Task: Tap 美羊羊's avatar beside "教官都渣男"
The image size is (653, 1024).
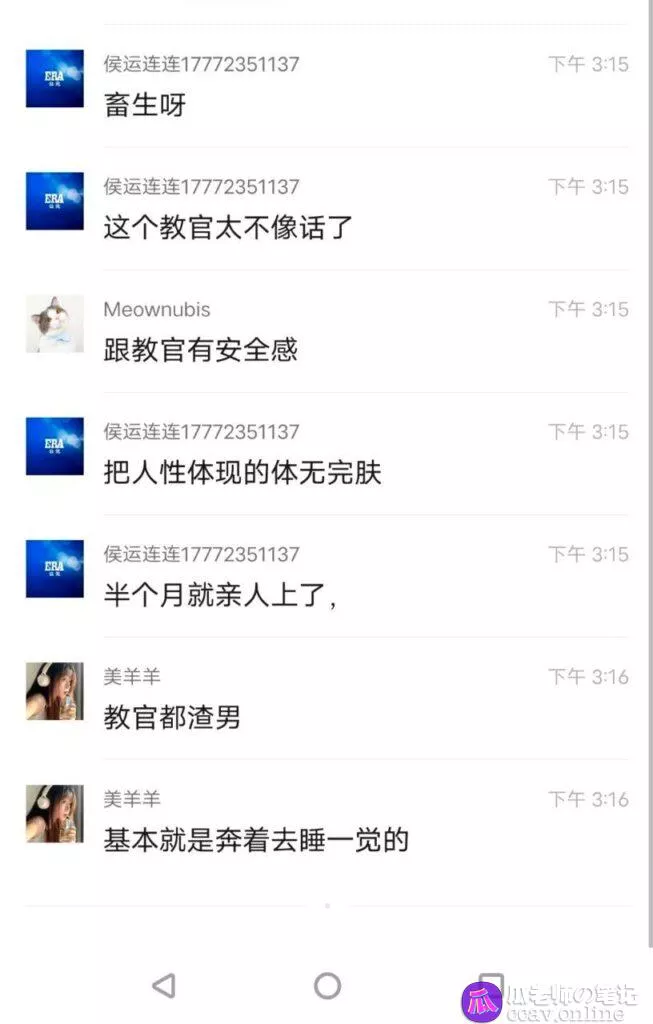Action: pyautogui.click(x=55, y=691)
